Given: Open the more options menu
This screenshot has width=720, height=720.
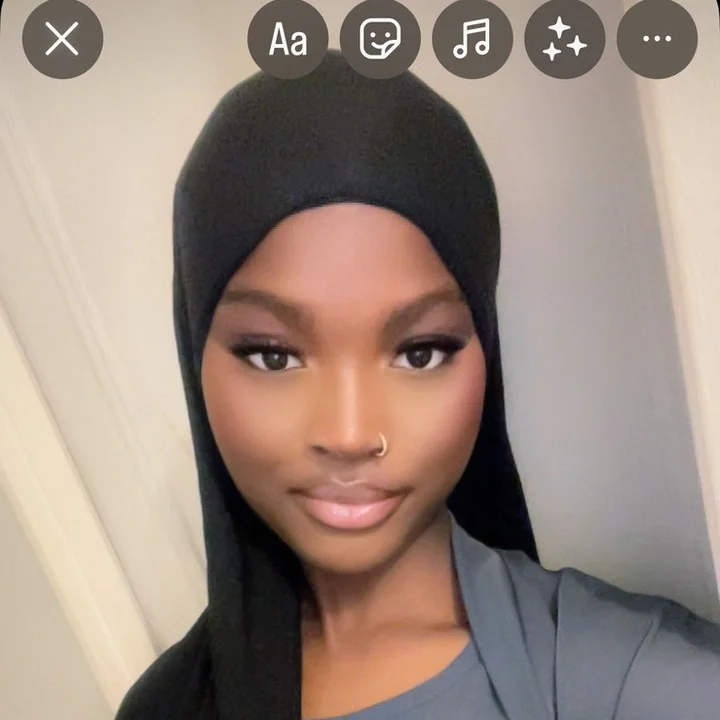Looking at the screenshot, I should coord(657,39).
